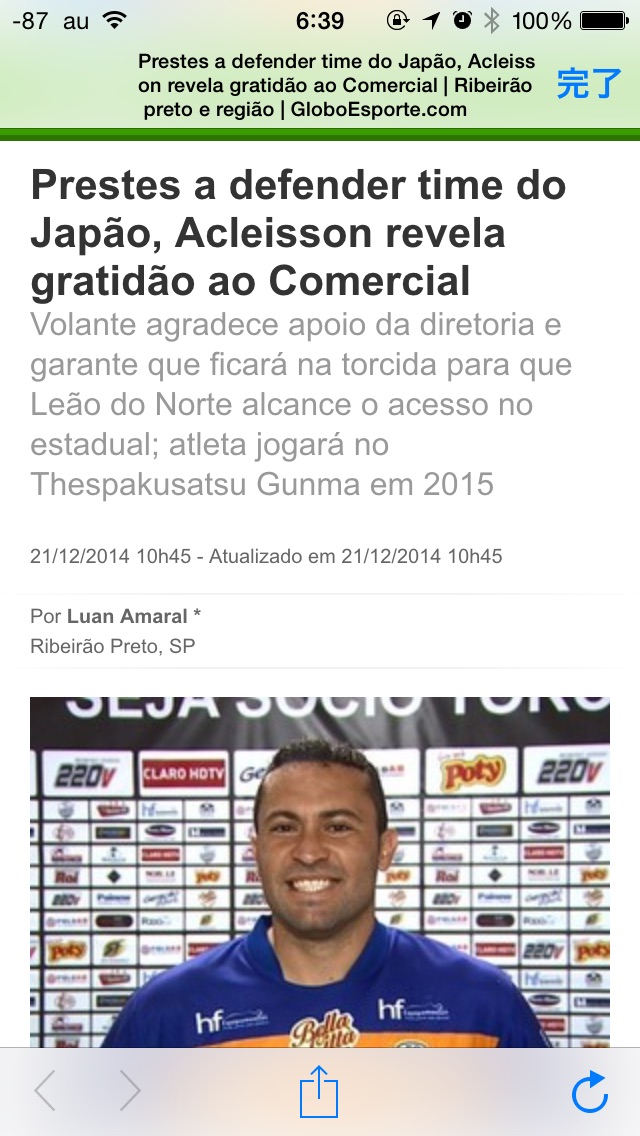Tap 完了 to close the browser
This screenshot has height=1136, width=640.
click(x=588, y=84)
